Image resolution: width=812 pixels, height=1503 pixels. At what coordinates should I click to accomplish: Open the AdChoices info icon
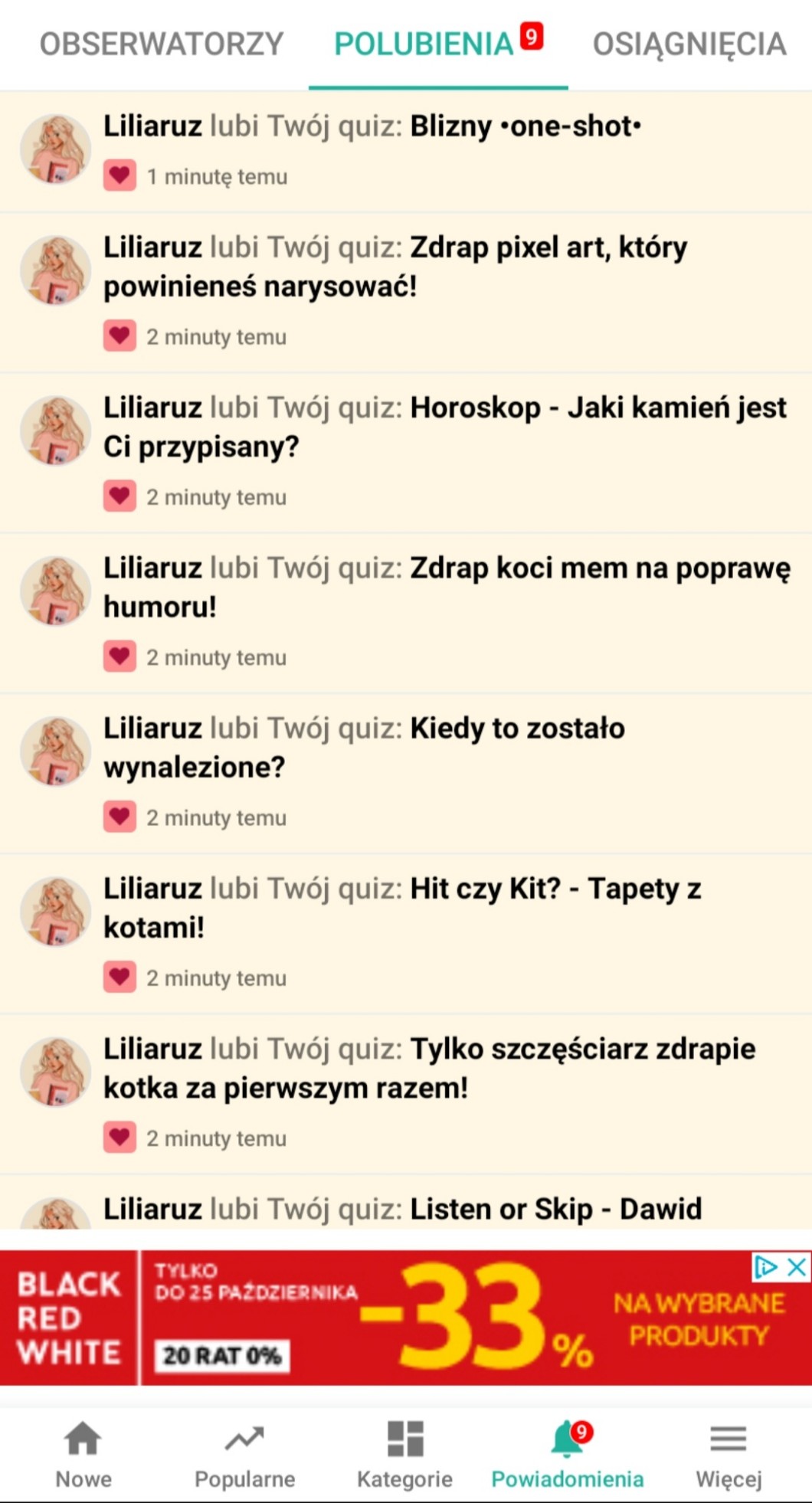(765, 1267)
